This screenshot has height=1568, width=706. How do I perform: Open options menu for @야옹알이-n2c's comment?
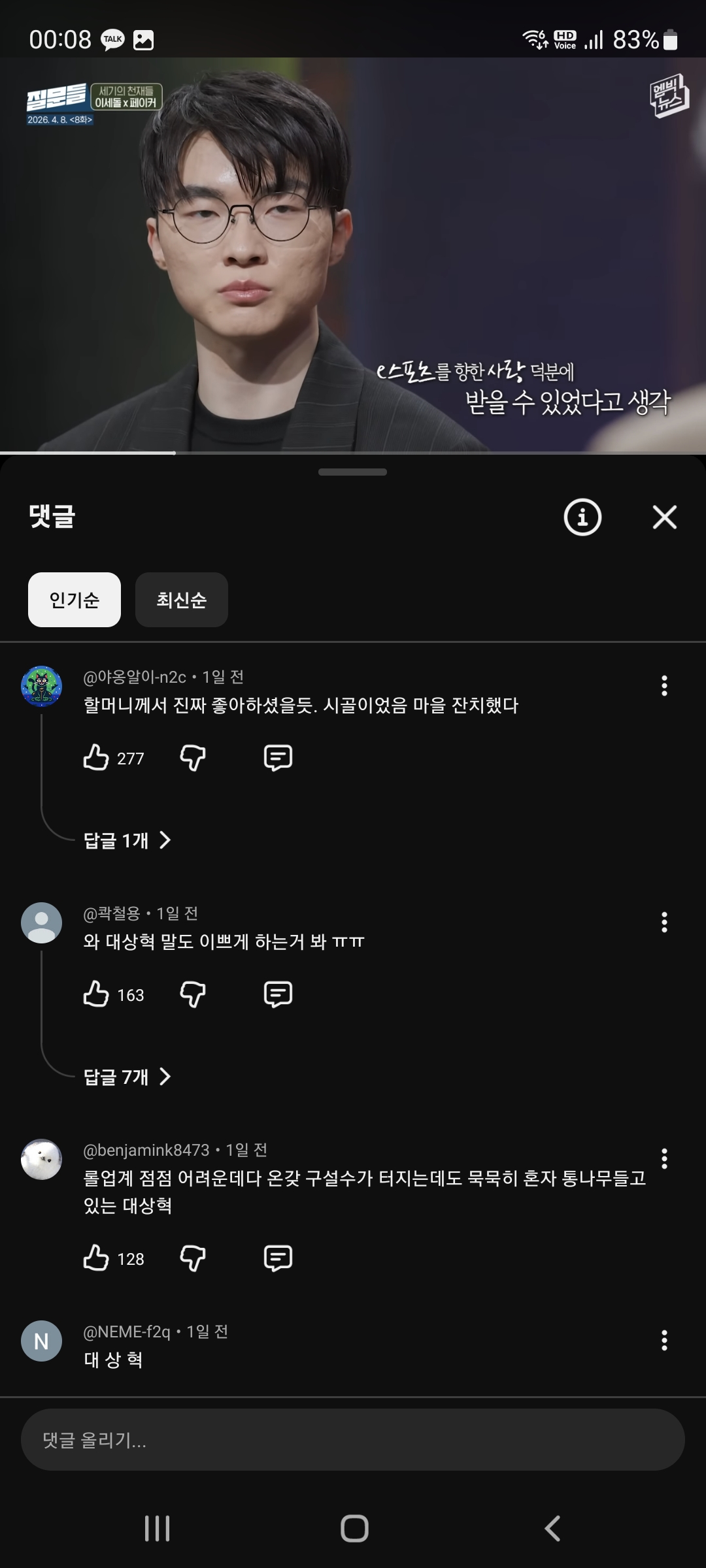[664, 685]
